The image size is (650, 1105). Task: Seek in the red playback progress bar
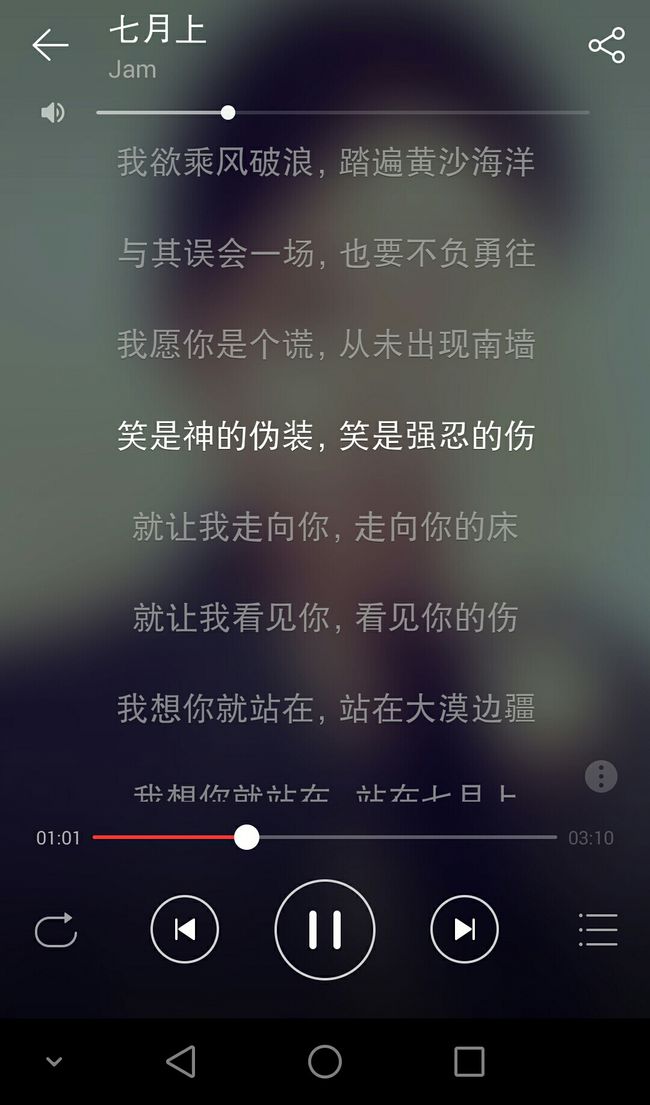324,837
